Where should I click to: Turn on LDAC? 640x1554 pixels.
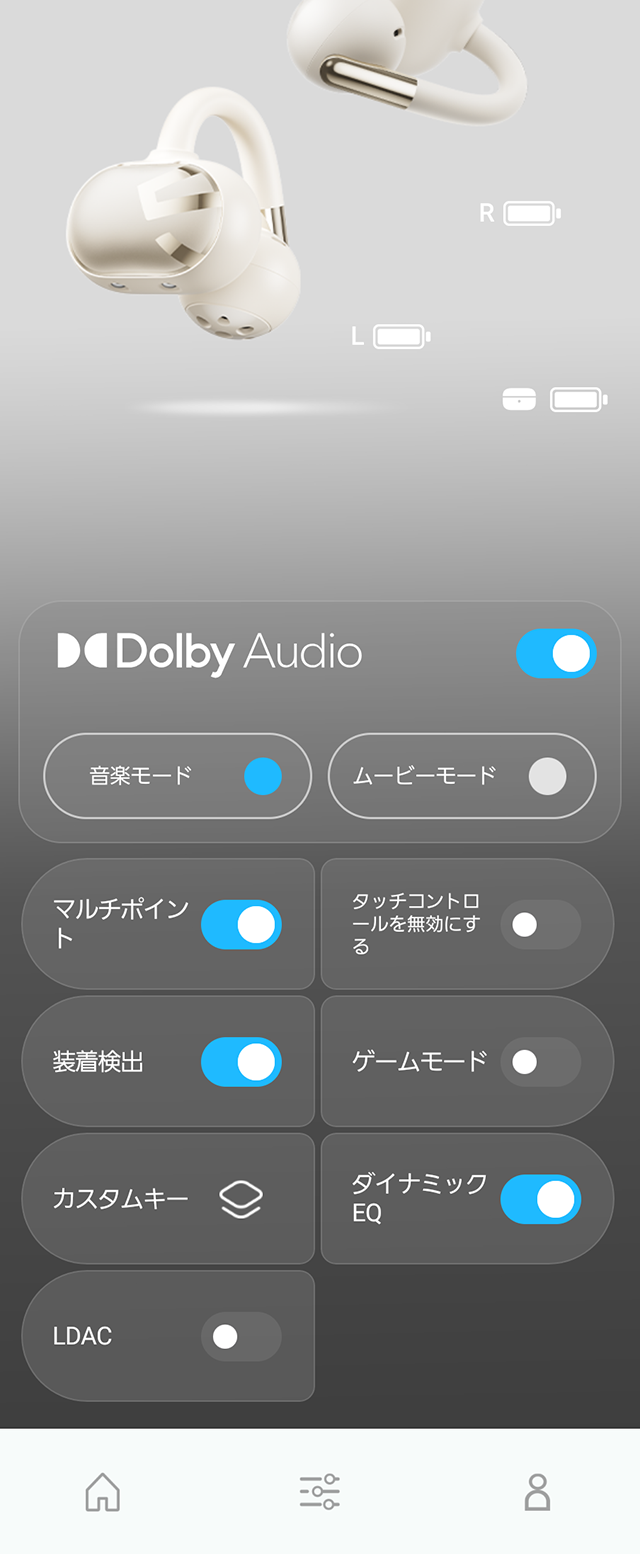point(241,1336)
